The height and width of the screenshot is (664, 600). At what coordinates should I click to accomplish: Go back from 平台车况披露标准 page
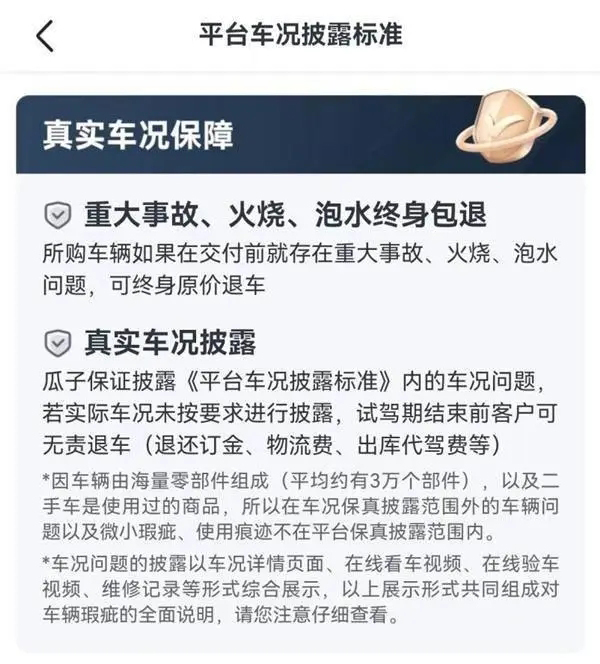pyautogui.click(x=44, y=35)
